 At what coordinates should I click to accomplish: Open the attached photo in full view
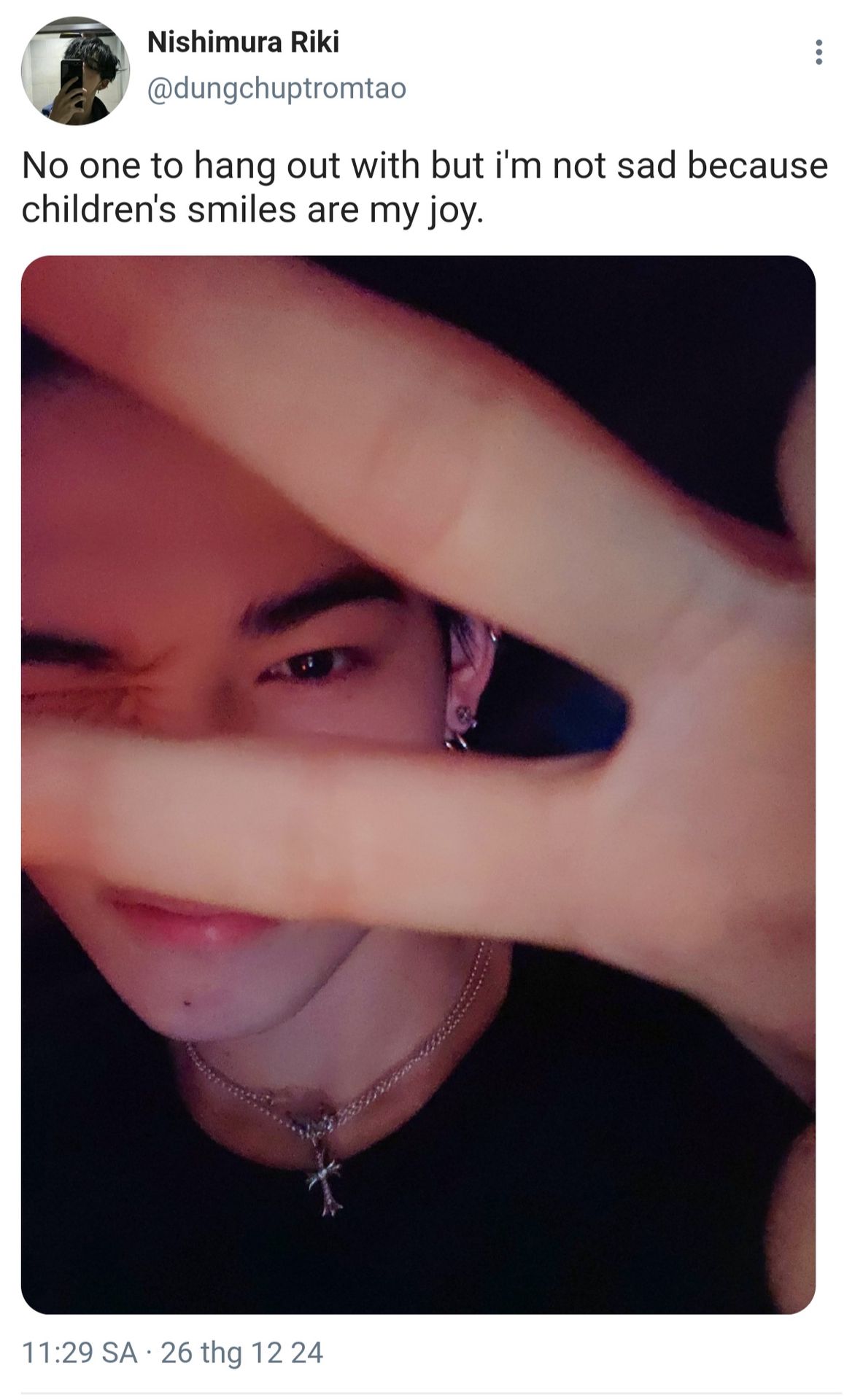418,785
